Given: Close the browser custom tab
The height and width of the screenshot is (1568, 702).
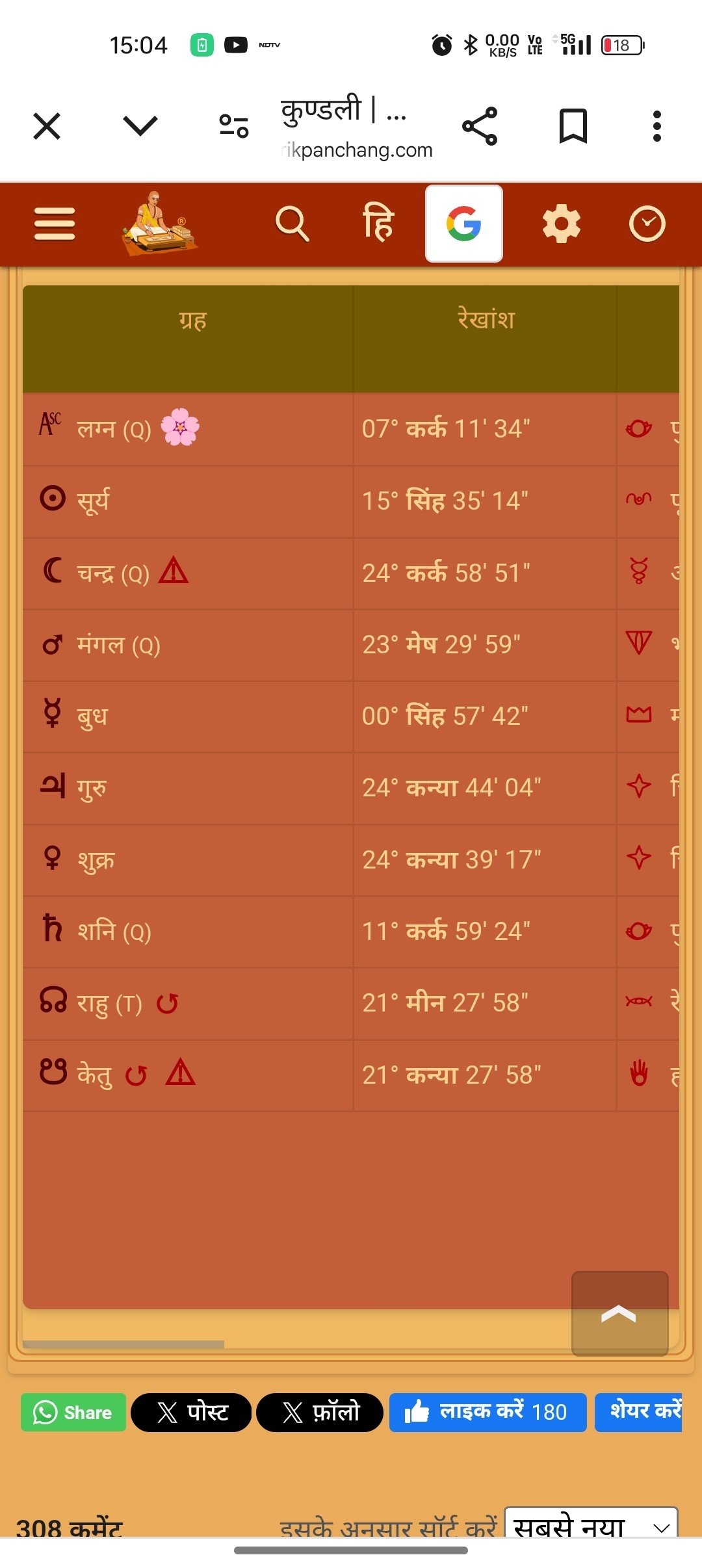Looking at the screenshot, I should click(47, 126).
